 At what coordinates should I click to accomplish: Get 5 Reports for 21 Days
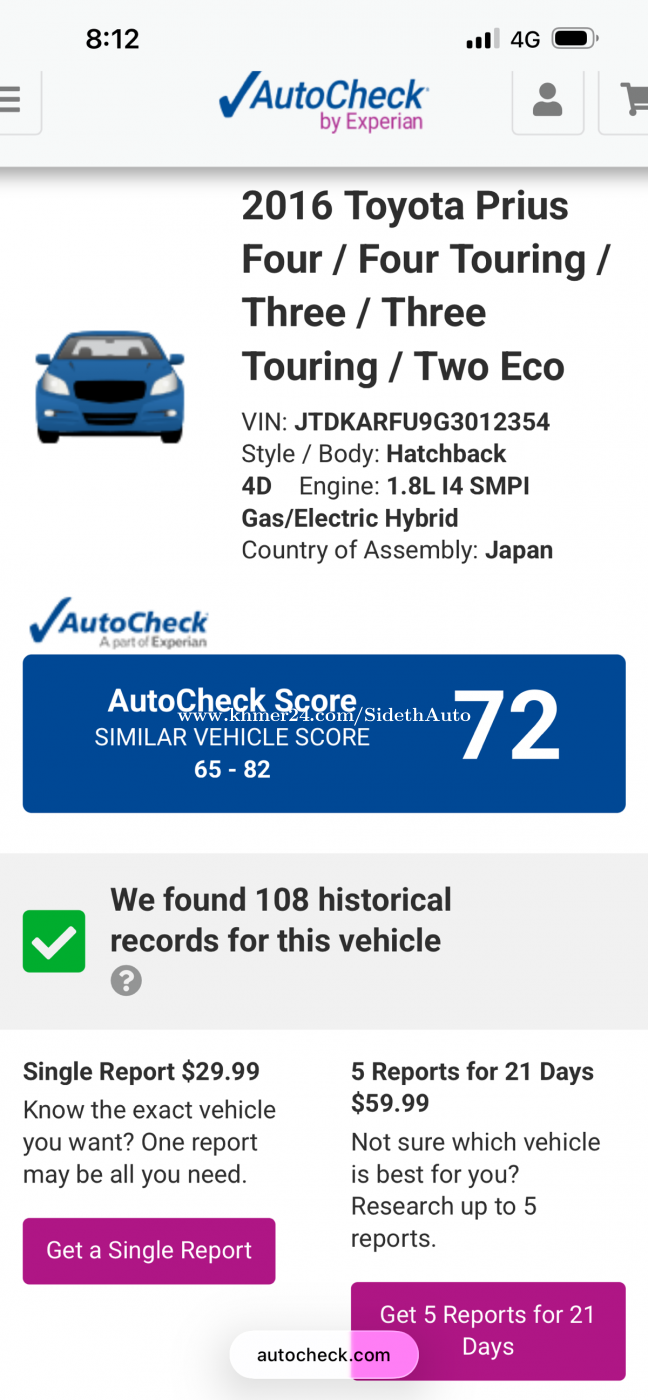[488, 1330]
